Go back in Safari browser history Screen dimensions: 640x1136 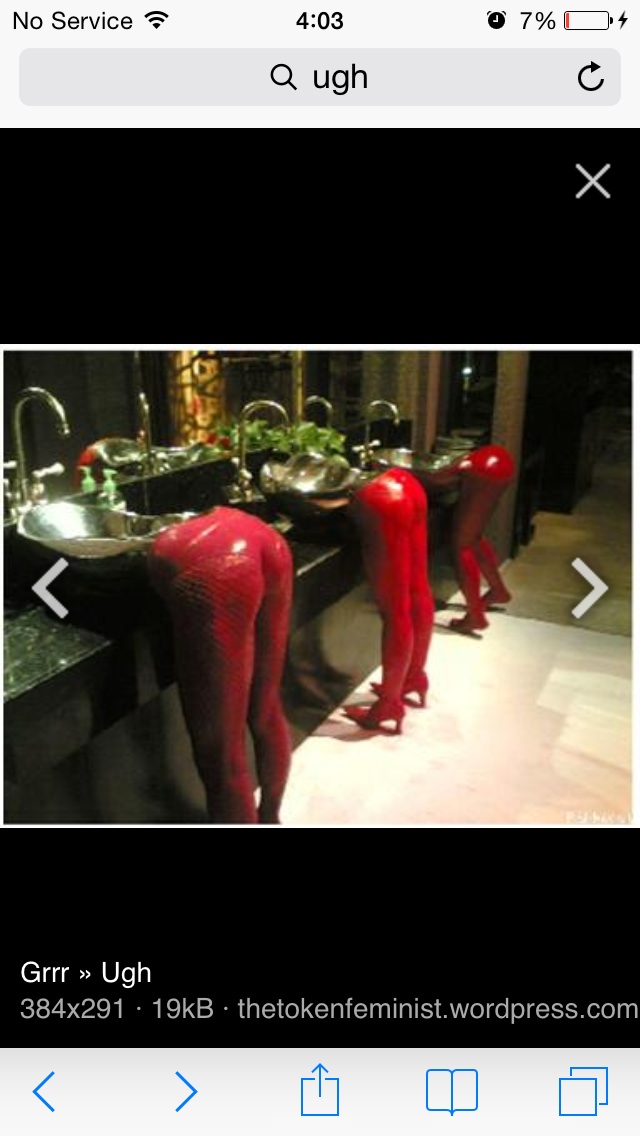point(43,1091)
